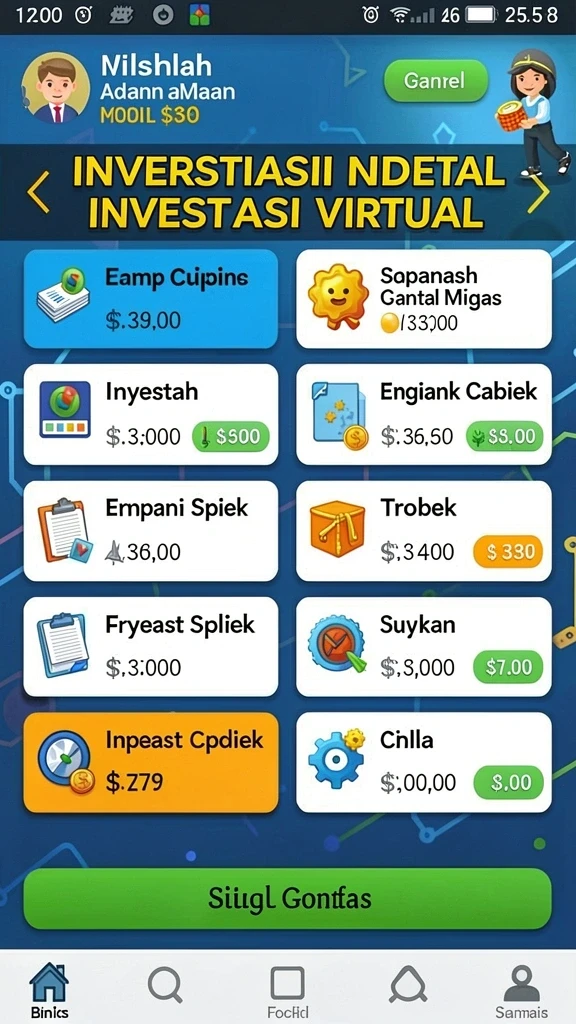Open the Sopanash Gantal Migas card

coord(424,298)
